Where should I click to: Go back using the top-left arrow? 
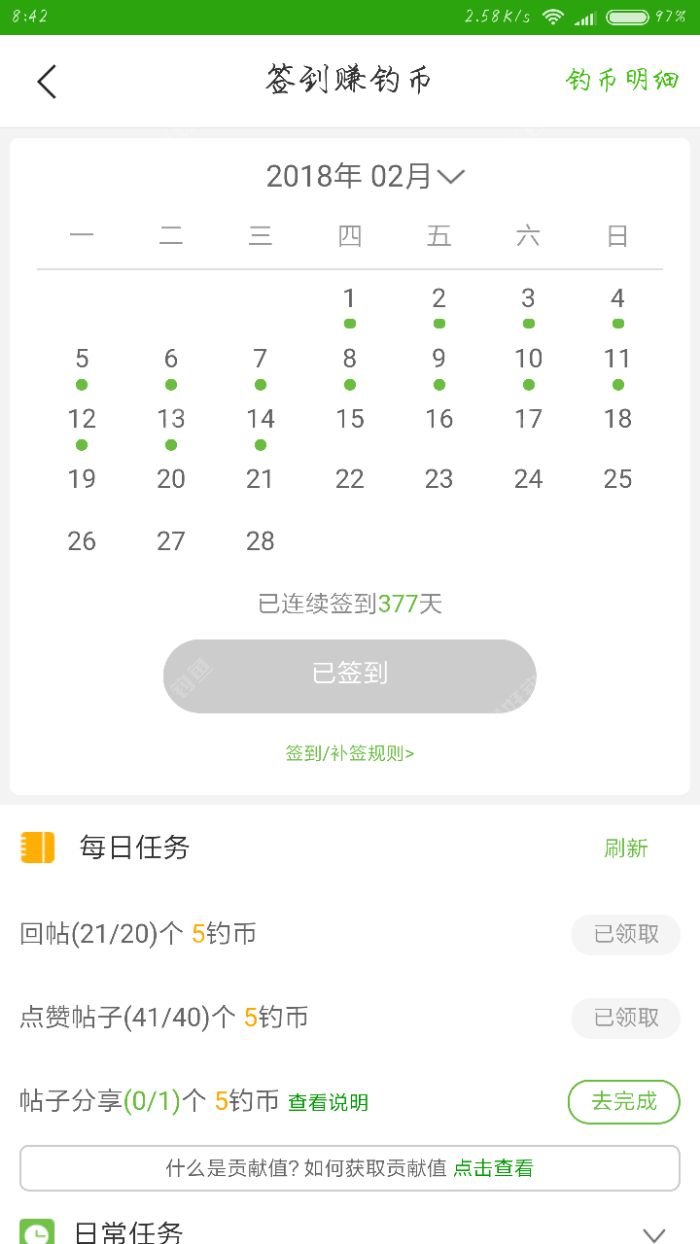coord(46,81)
